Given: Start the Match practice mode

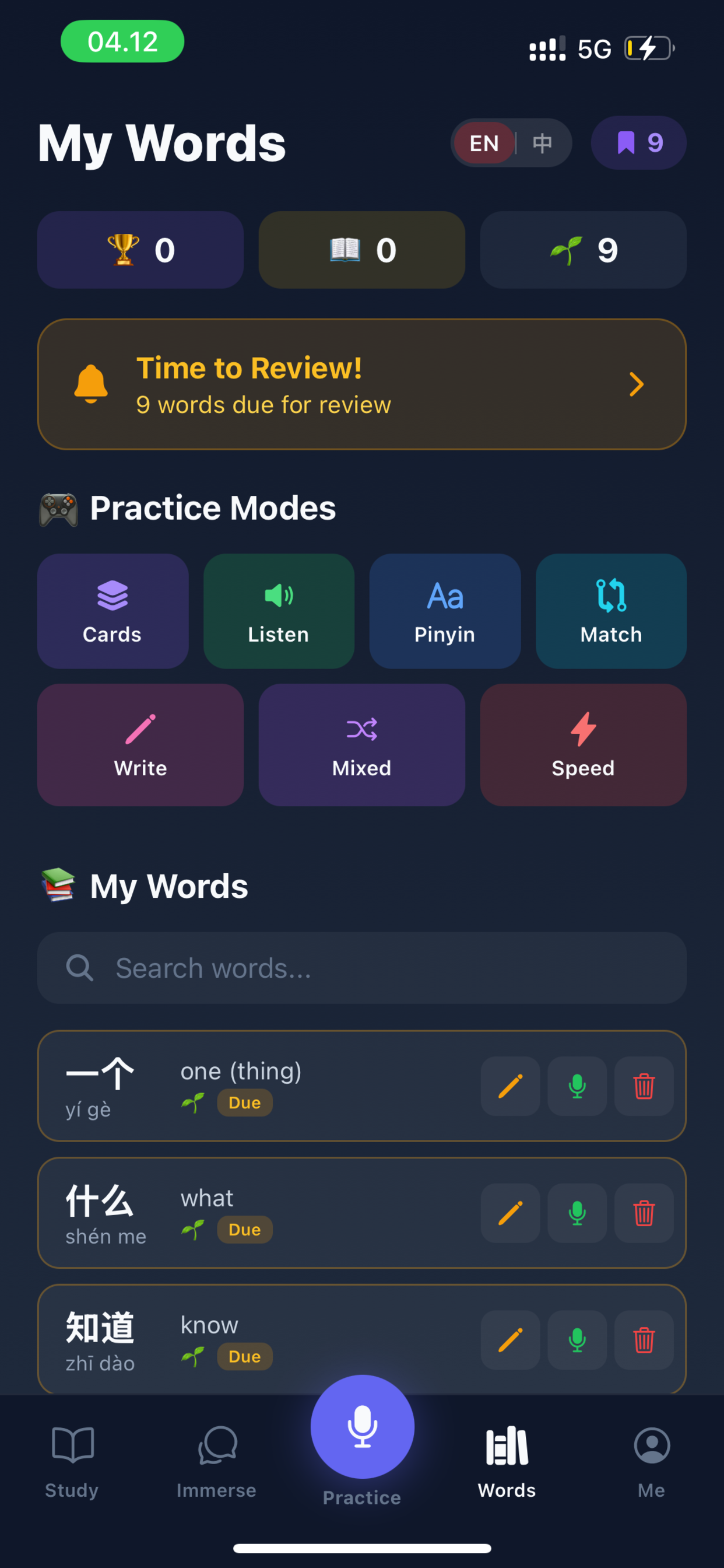Looking at the screenshot, I should [x=611, y=611].
